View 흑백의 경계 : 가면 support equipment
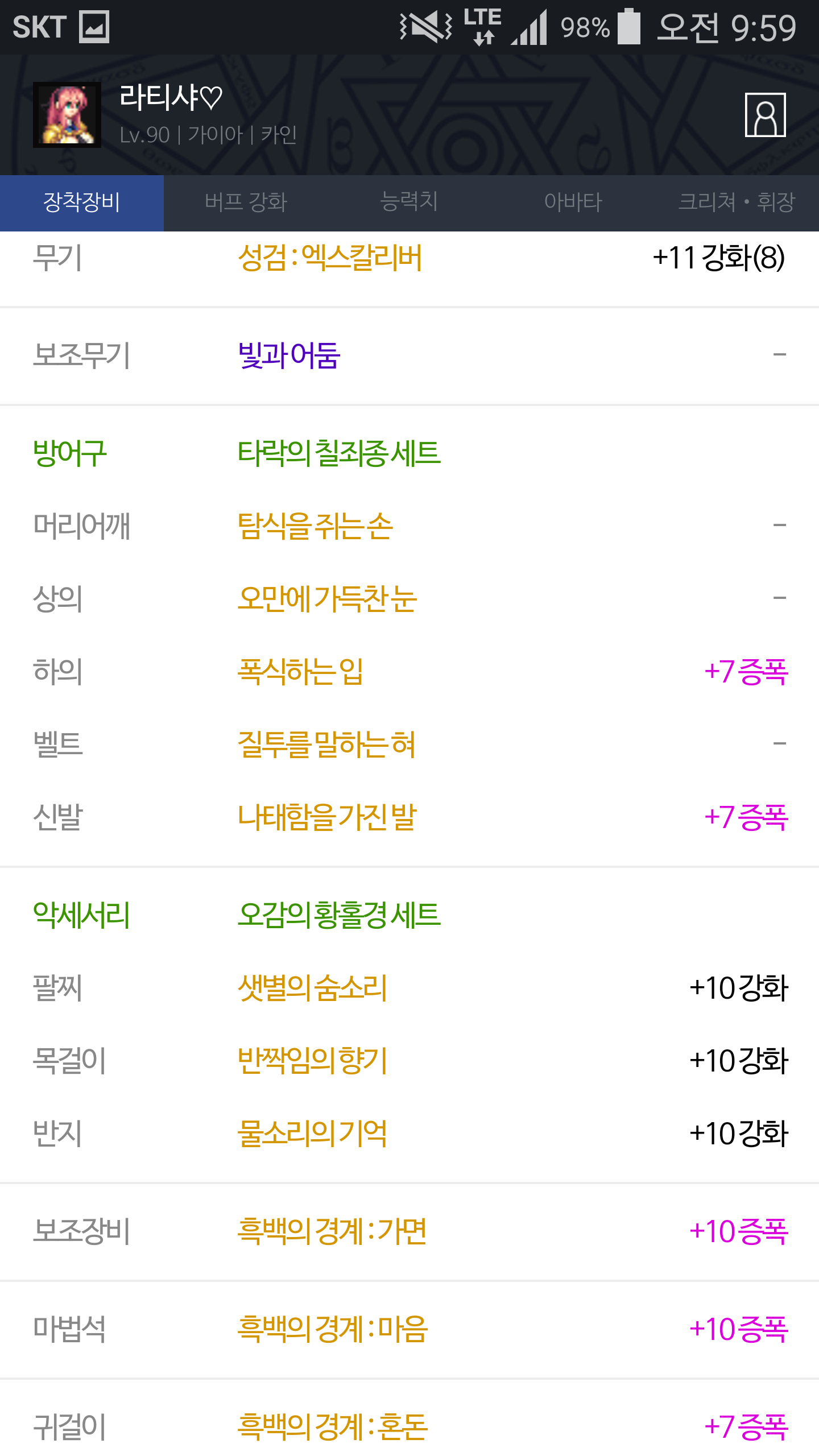Screen dimensions: 819x1456 pyautogui.click(x=332, y=1231)
